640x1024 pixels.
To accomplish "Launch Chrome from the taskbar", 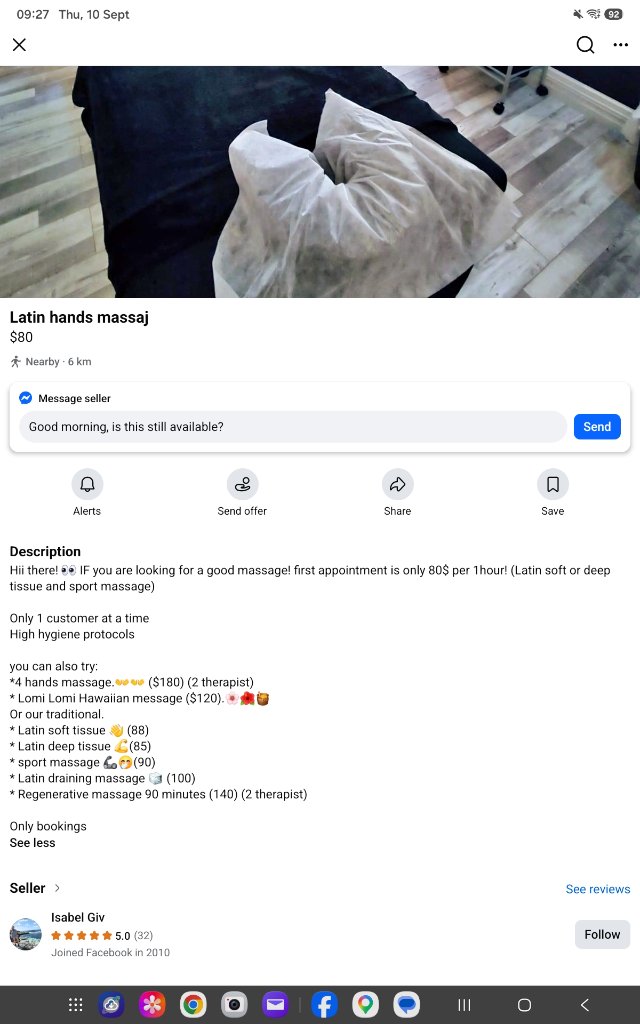I will [193, 1004].
